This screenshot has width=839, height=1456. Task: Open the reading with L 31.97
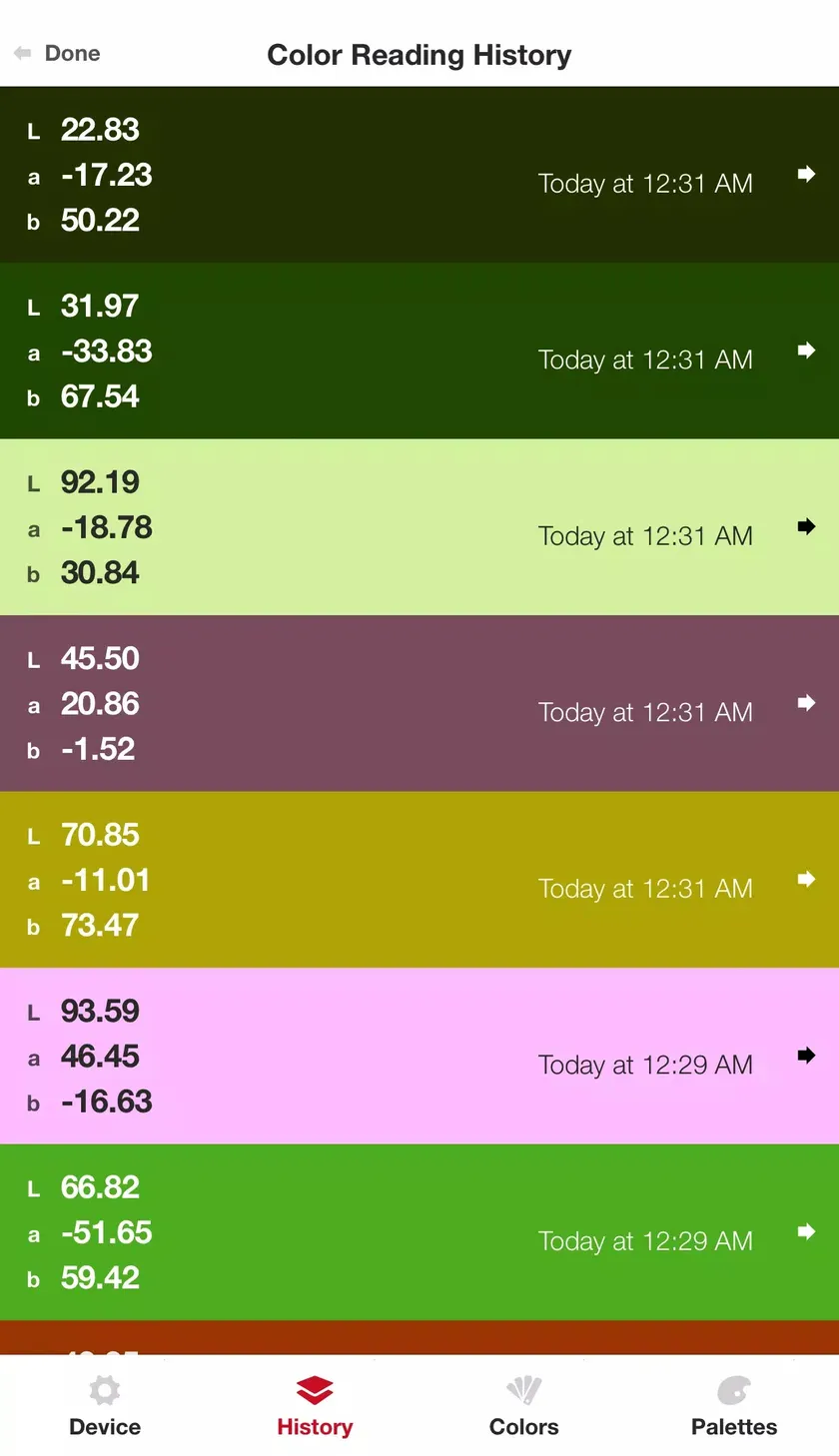coord(419,351)
